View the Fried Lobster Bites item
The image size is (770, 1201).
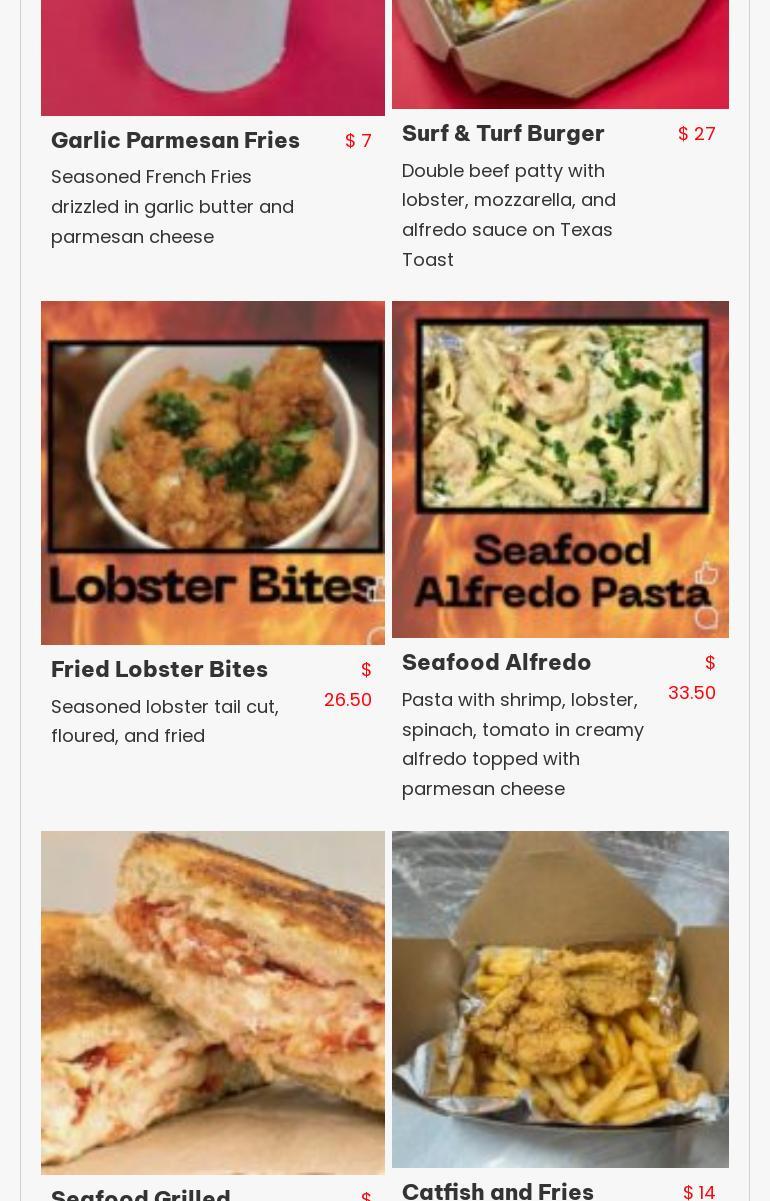pos(159,670)
